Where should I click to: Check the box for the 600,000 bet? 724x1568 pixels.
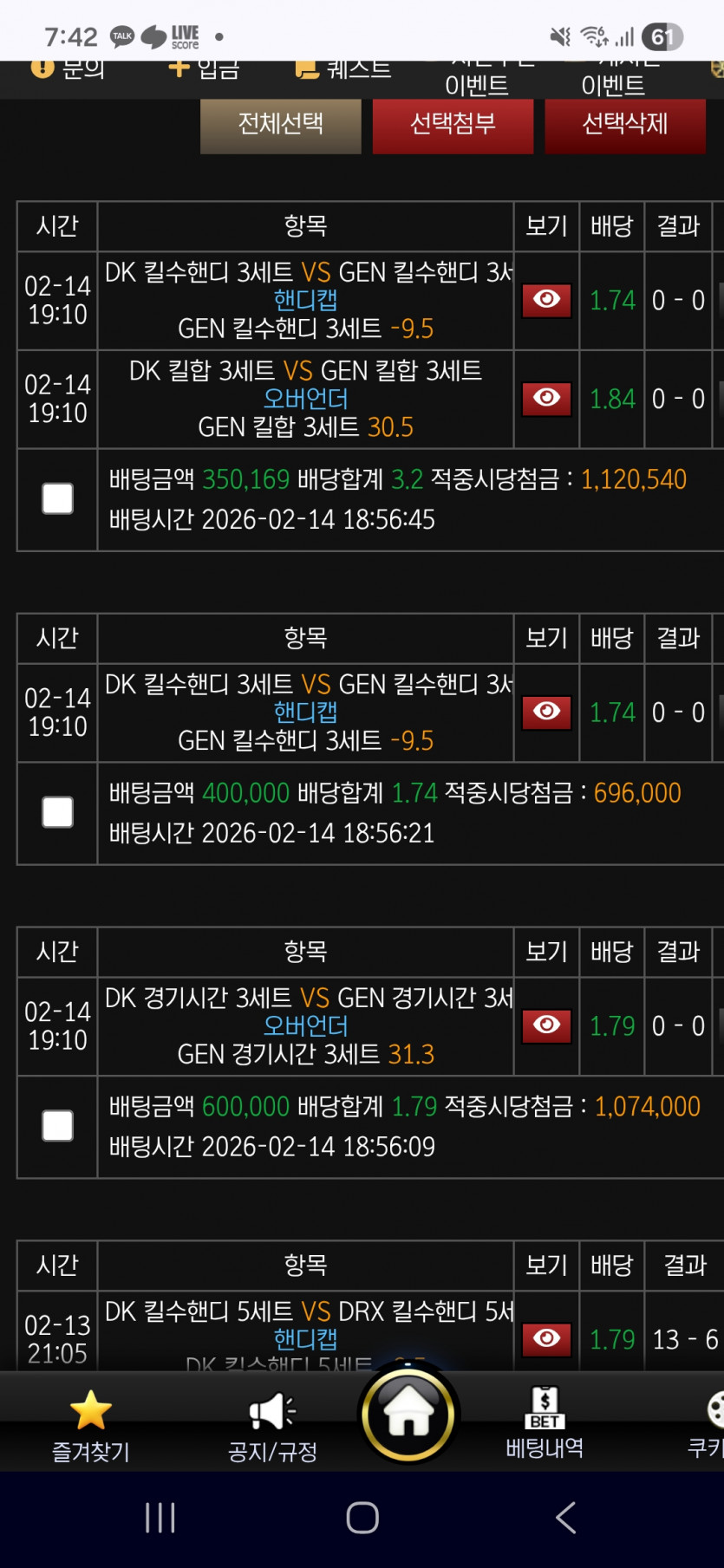tap(57, 1126)
